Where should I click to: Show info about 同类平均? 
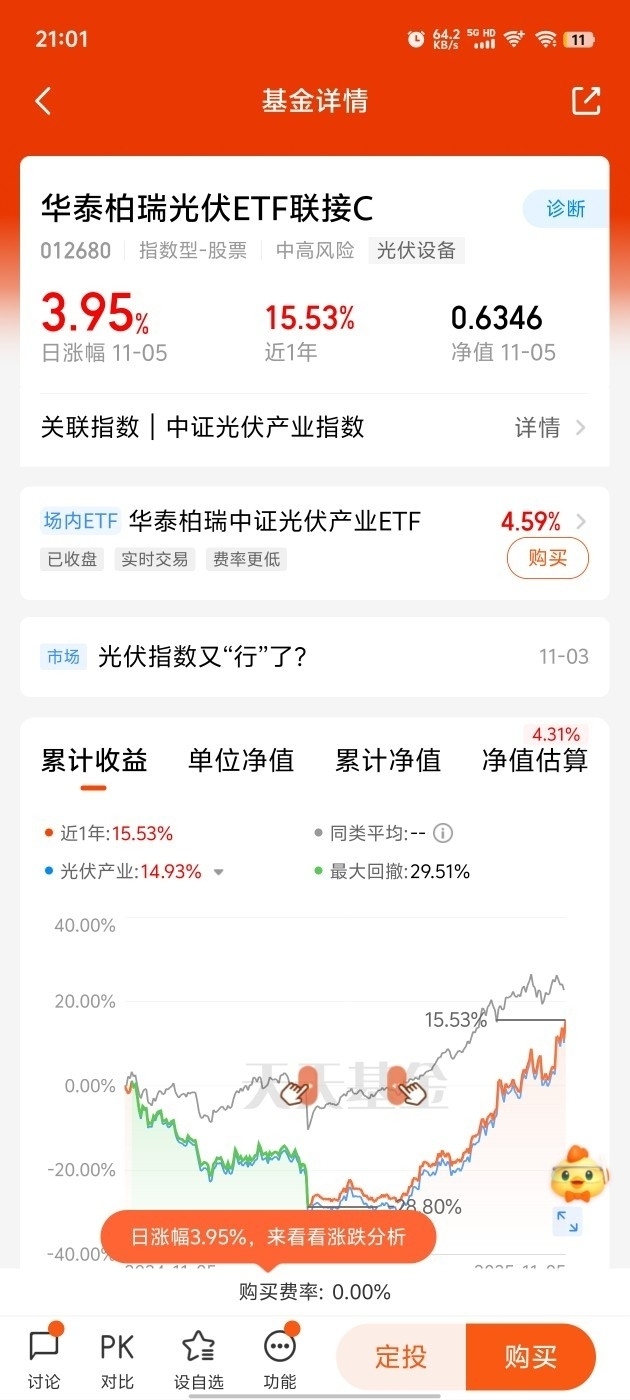tap(443, 833)
